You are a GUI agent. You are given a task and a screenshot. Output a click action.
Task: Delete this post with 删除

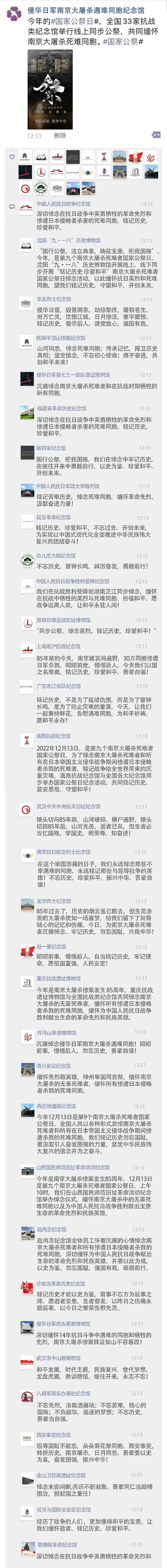60,136
